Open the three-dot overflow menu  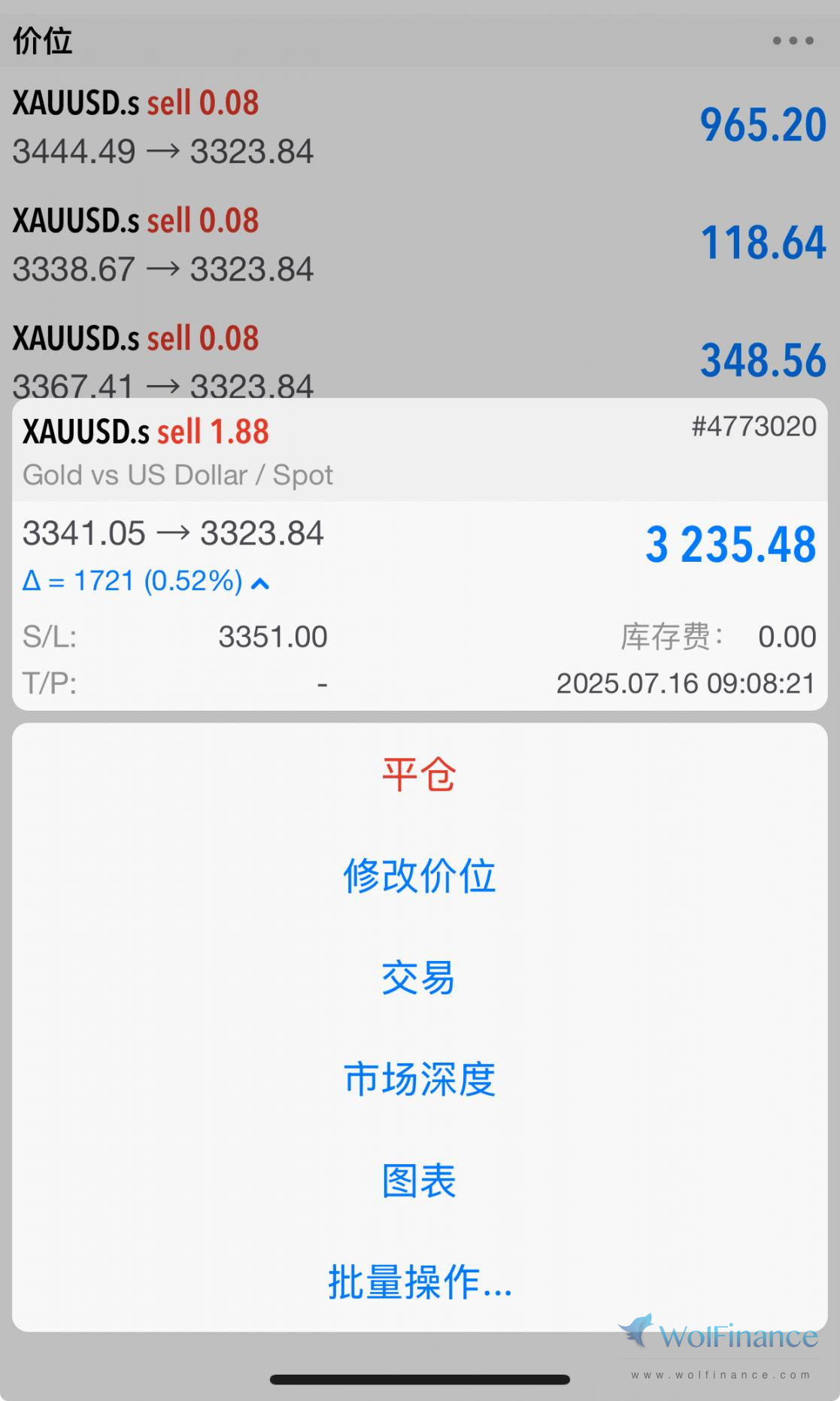(x=793, y=41)
